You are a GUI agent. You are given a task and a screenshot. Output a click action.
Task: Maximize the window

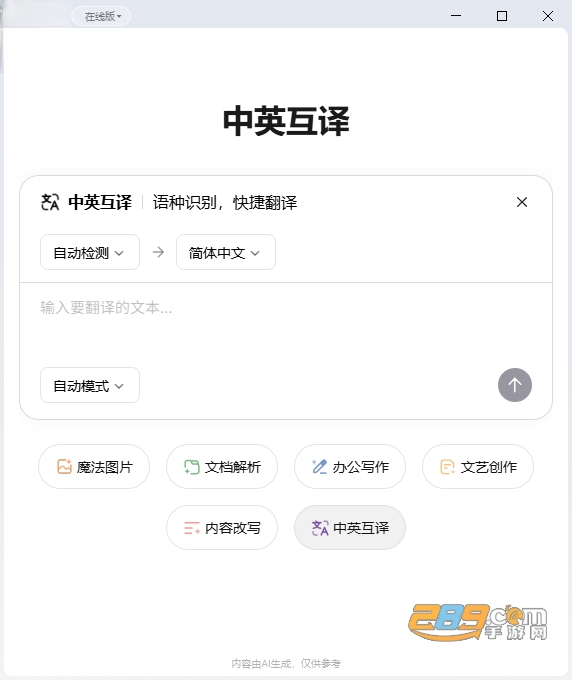pyautogui.click(x=502, y=16)
